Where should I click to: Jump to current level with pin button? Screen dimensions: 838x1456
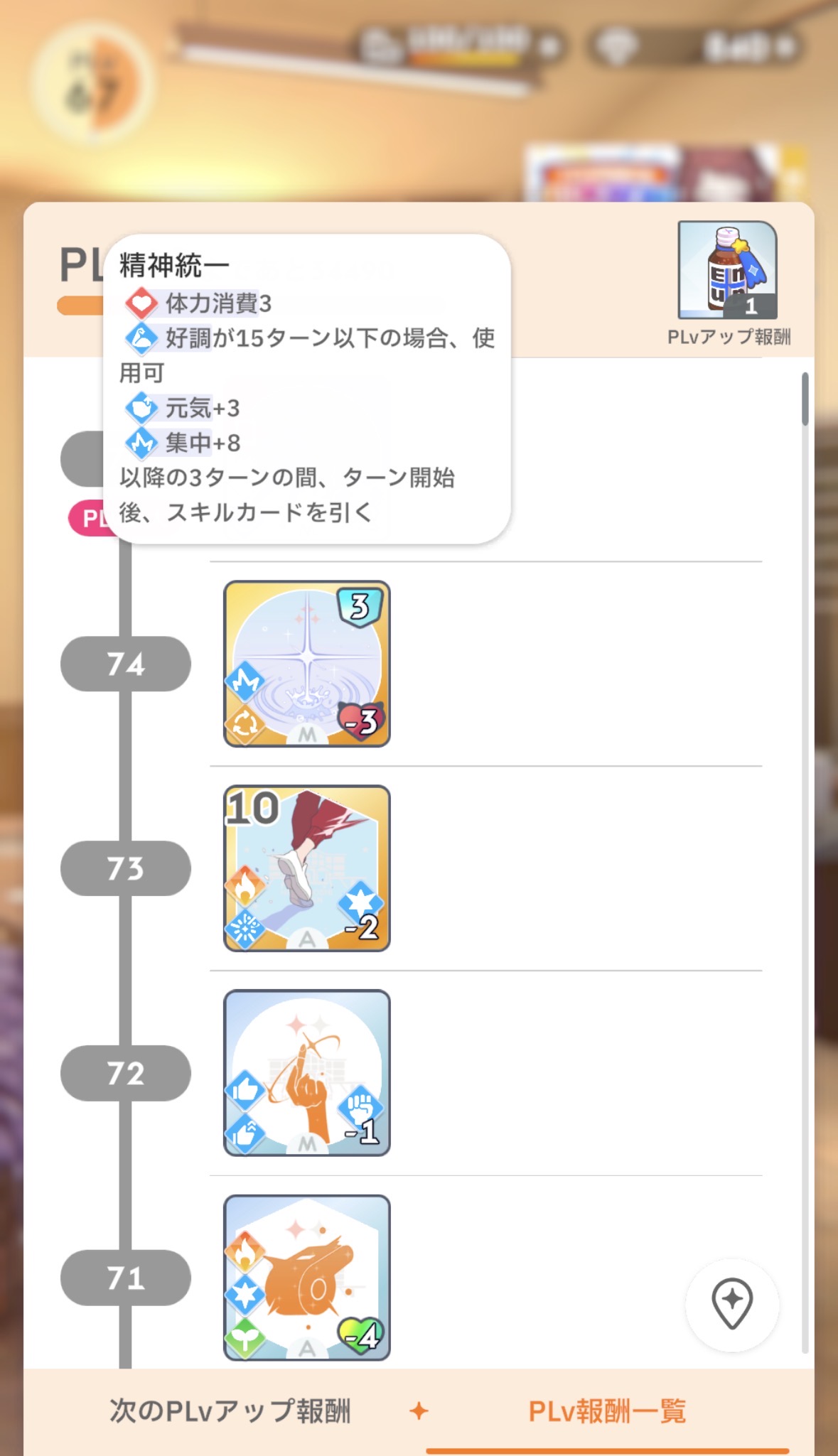coord(731,1304)
